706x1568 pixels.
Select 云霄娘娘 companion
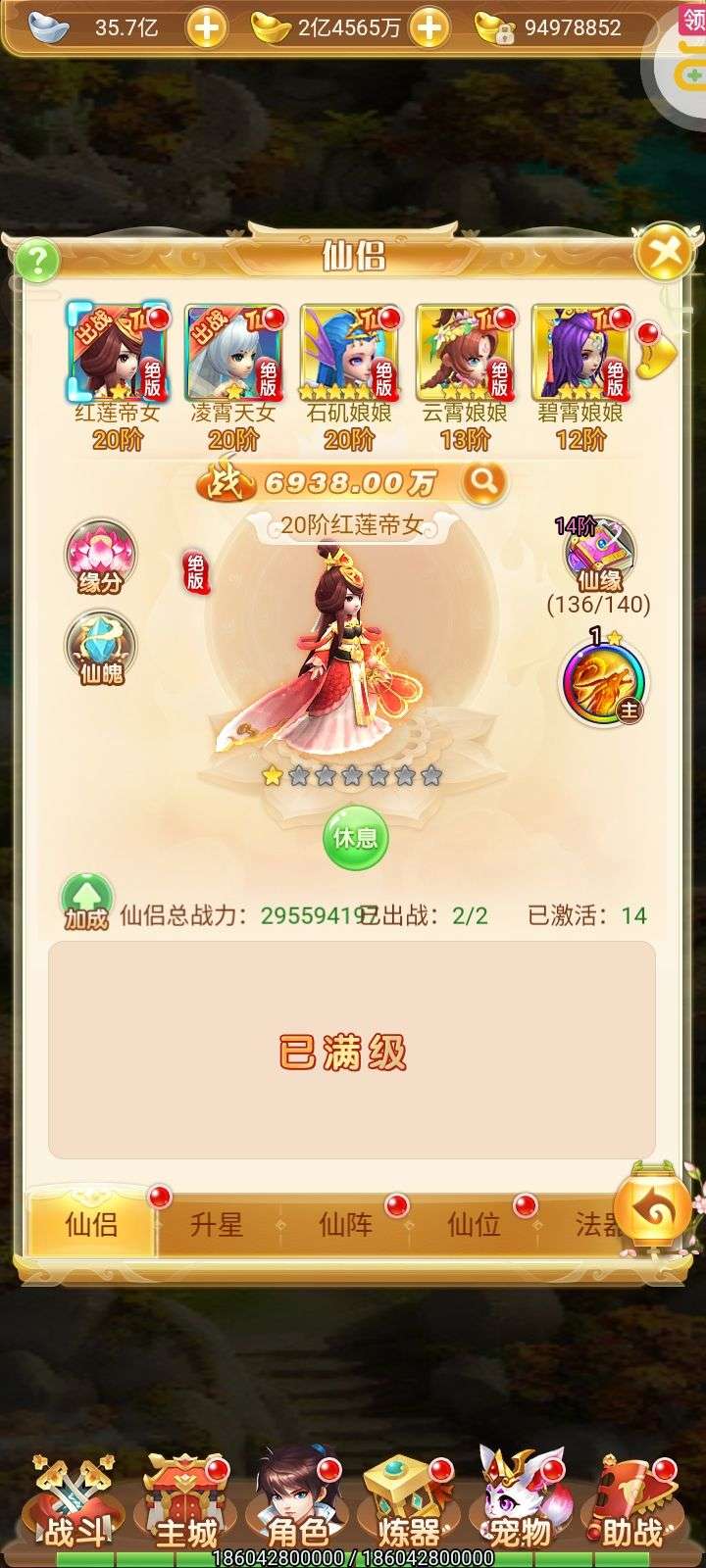[x=465, y=352]
